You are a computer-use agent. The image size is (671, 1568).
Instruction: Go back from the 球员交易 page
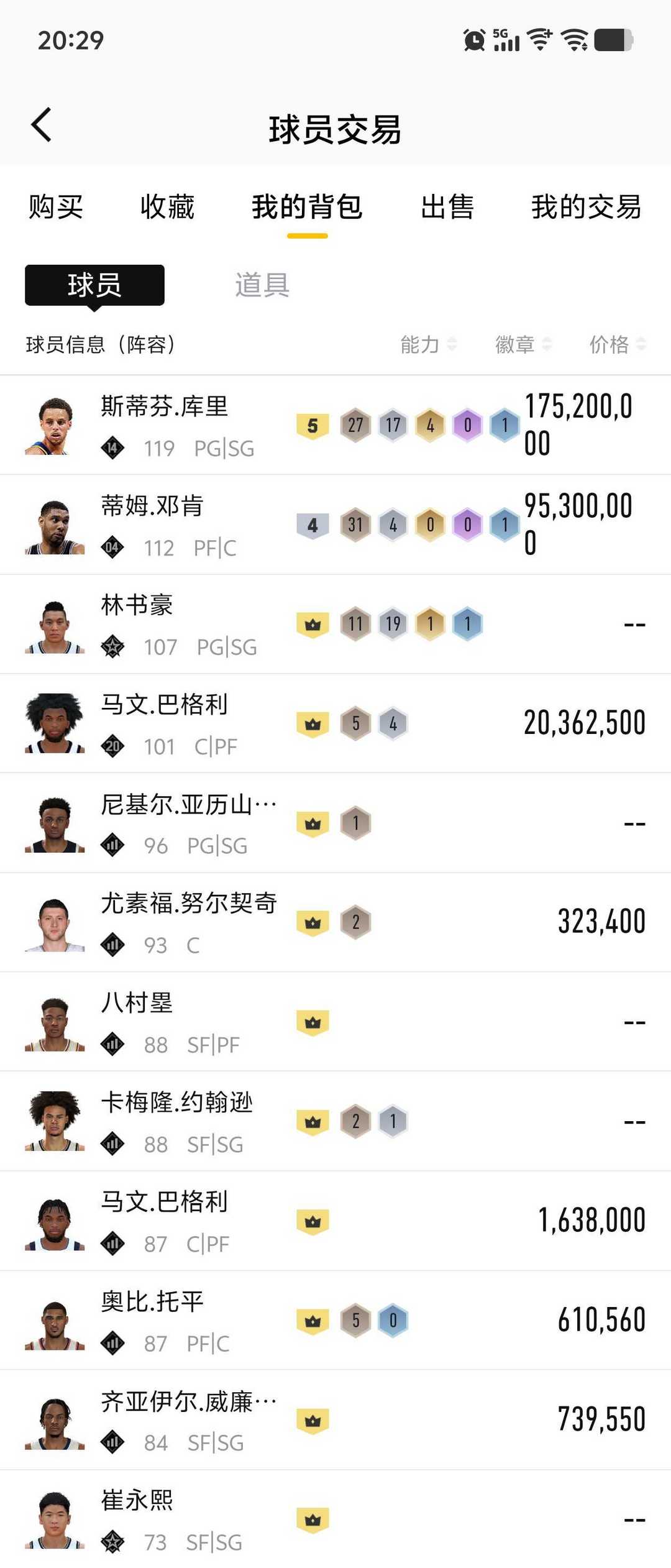point(42,126)
